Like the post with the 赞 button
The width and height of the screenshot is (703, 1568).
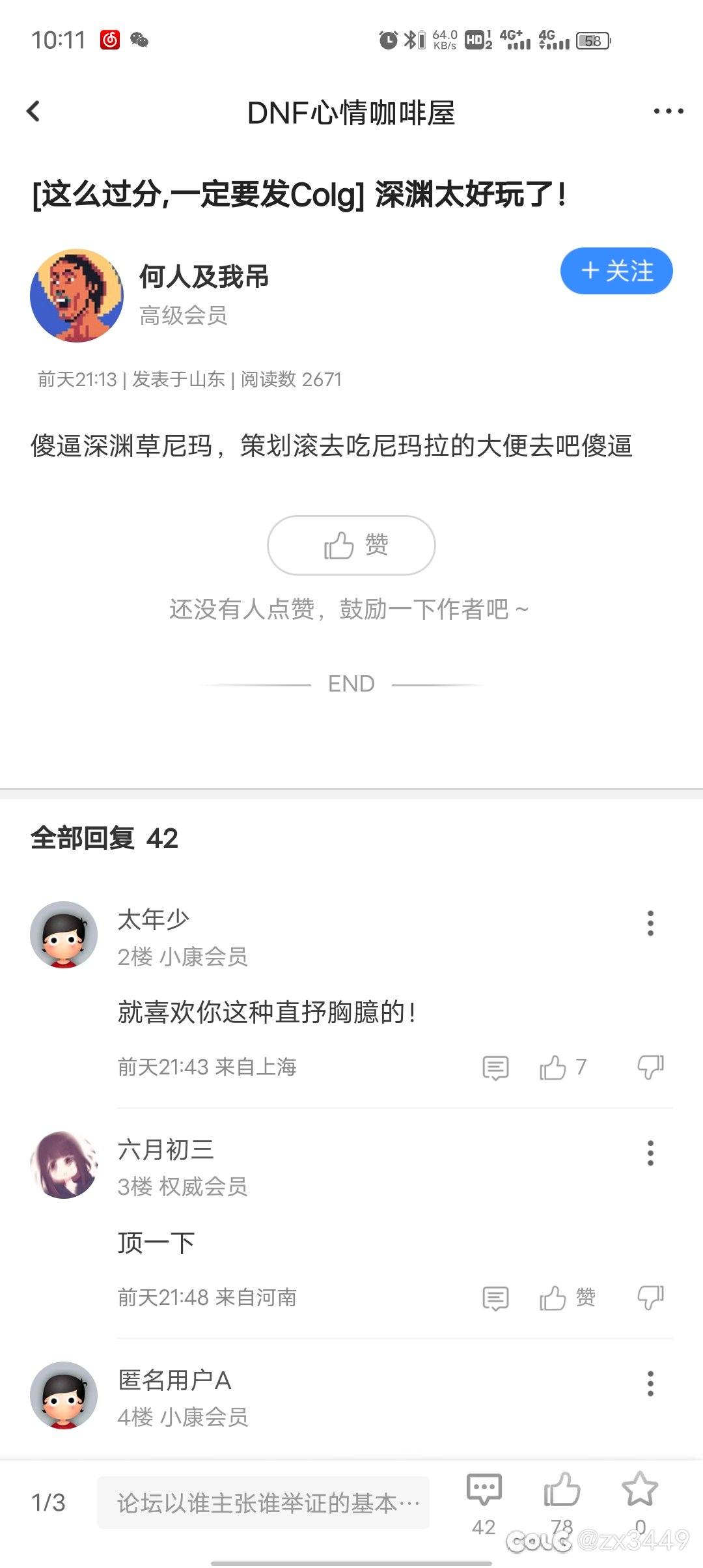click(x=351, y=545)
